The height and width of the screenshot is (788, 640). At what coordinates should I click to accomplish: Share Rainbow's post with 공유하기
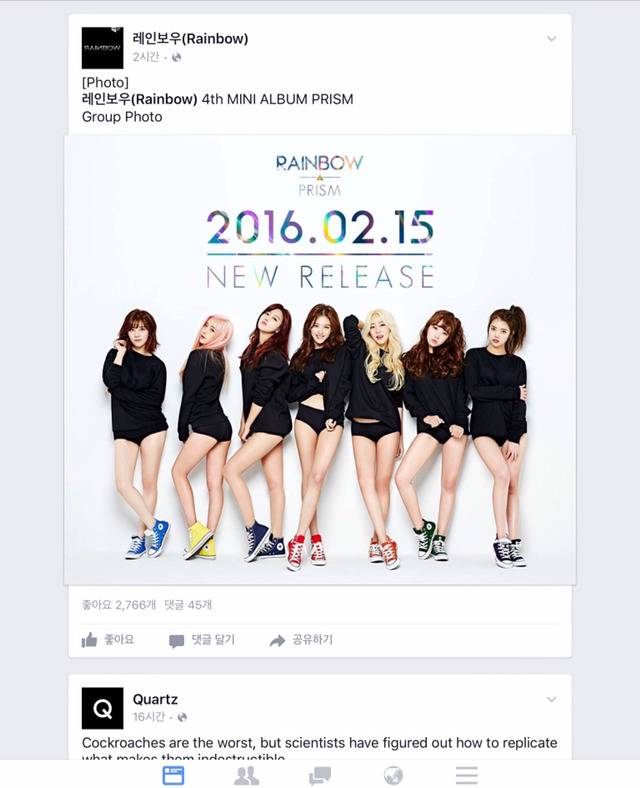tap(301, 640)
